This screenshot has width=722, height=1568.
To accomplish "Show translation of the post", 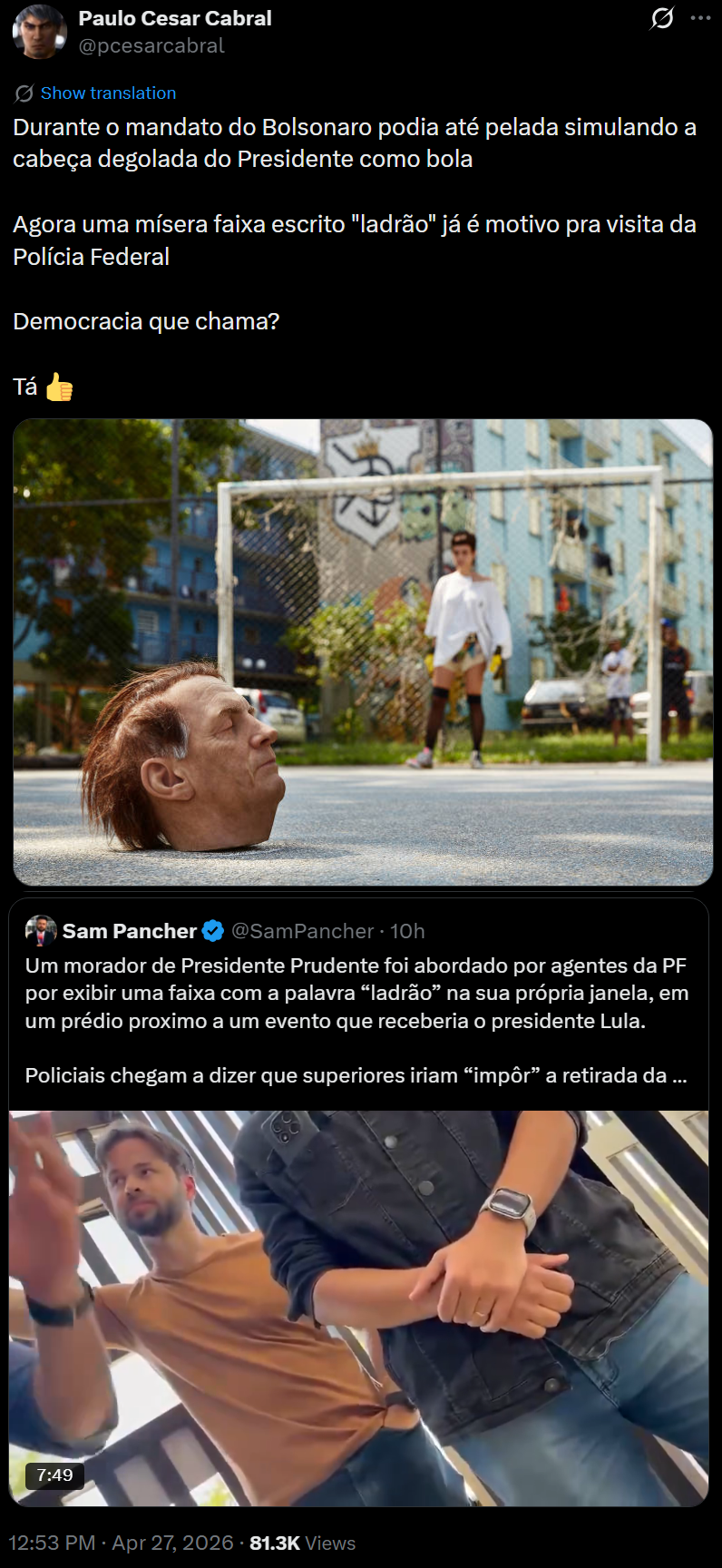I will 108,93.
